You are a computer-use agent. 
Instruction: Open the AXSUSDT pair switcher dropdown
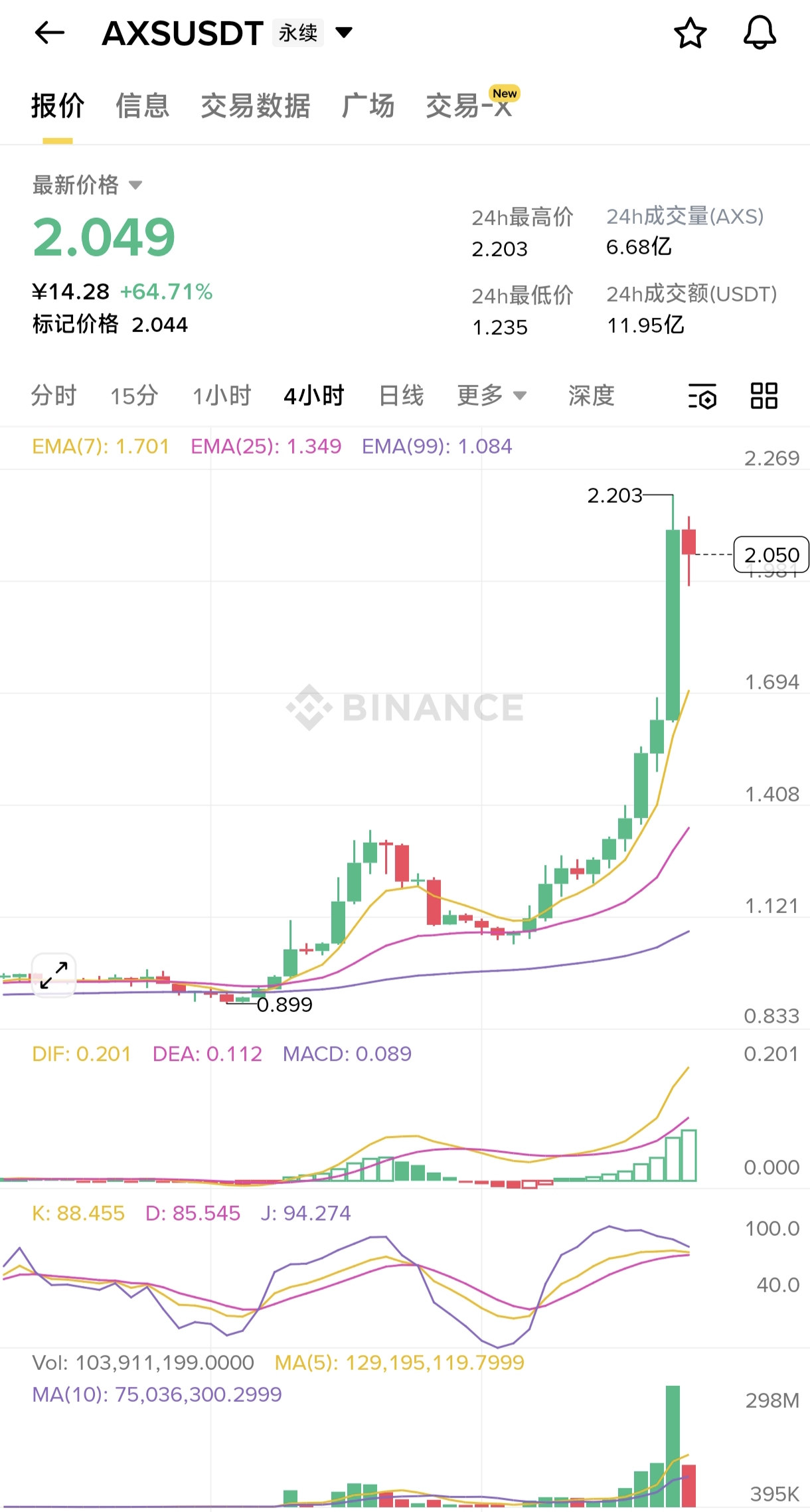(343, 33)
